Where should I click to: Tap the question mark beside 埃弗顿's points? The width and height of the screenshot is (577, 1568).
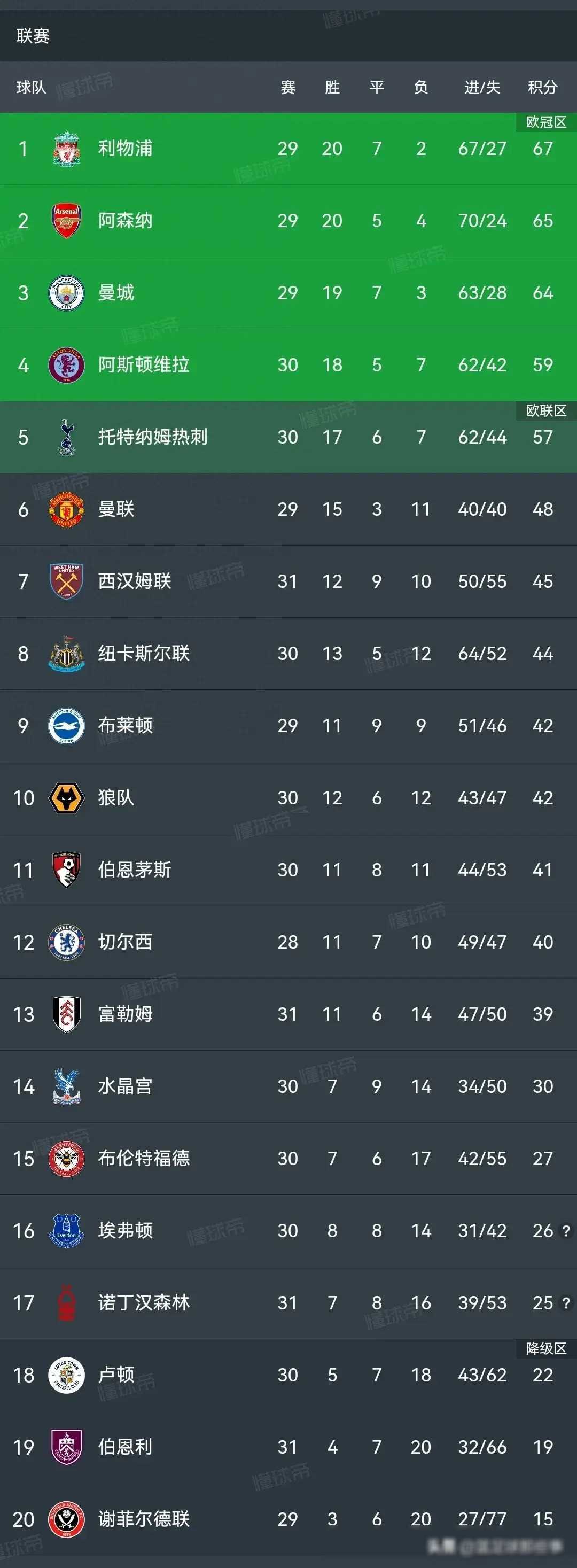(x=567, y=1231)
